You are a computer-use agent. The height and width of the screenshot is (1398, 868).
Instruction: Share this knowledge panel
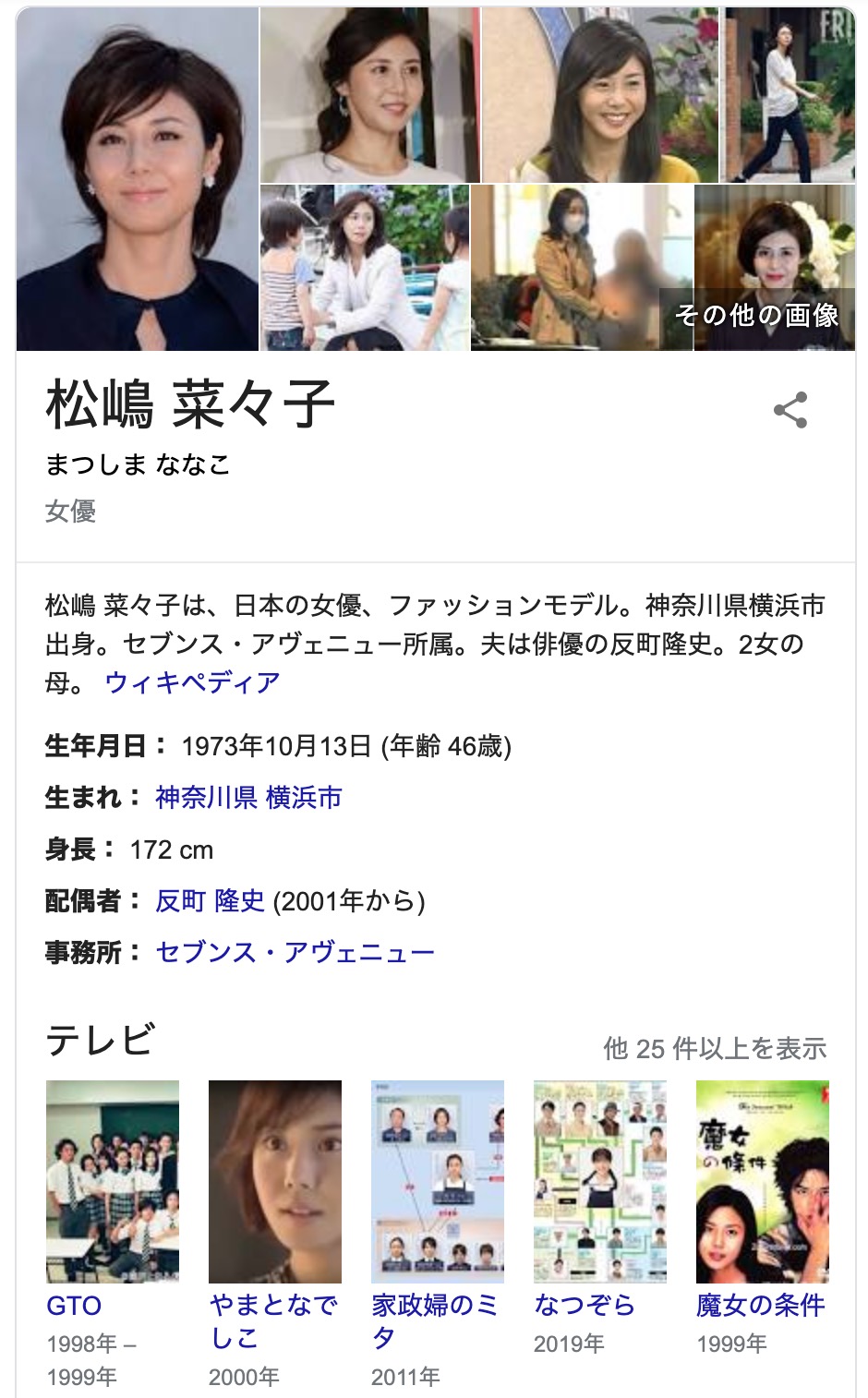pyautogui.click(x=790, y=410)
